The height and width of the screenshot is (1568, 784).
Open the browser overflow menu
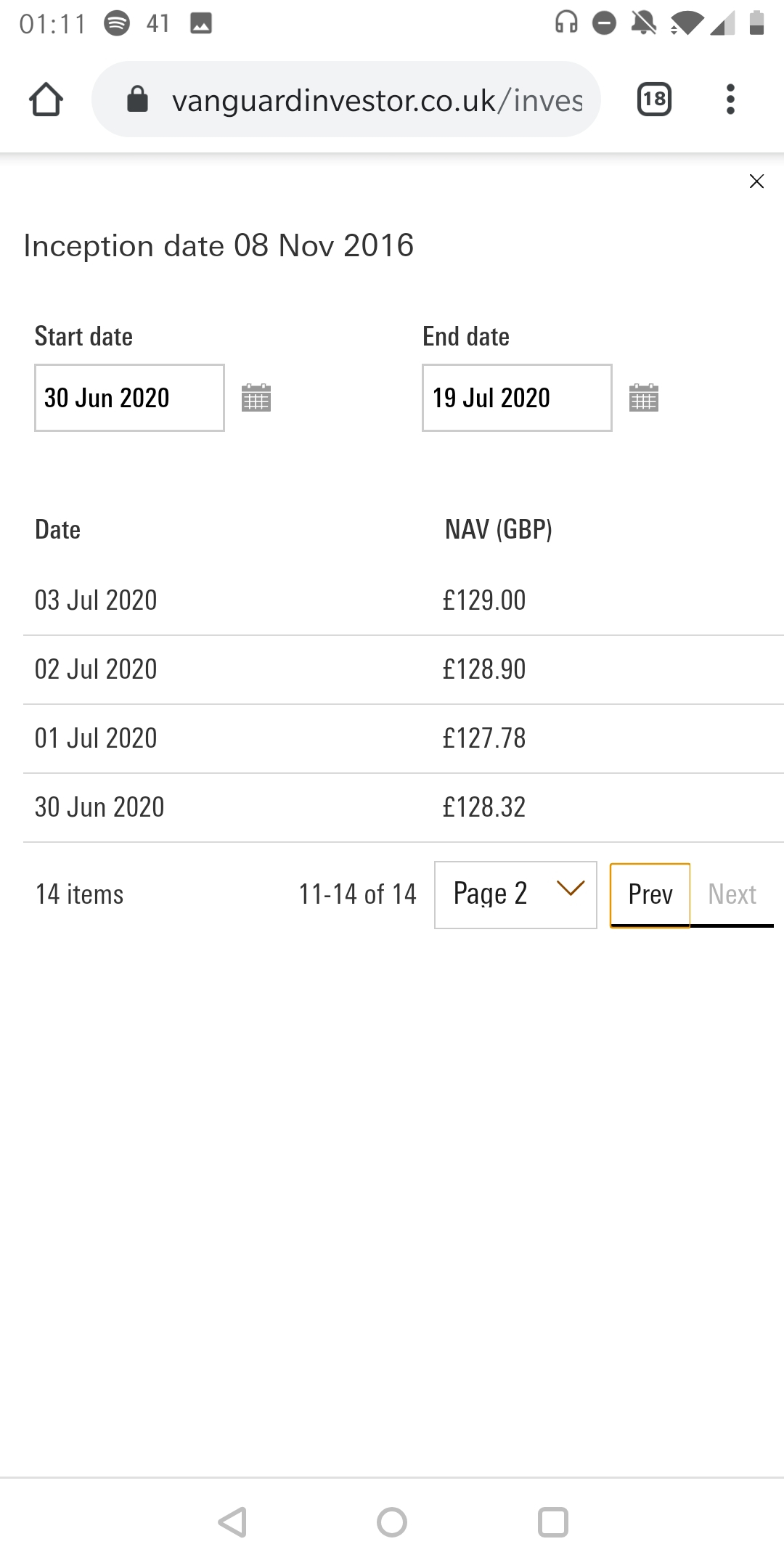pos(730,99)
